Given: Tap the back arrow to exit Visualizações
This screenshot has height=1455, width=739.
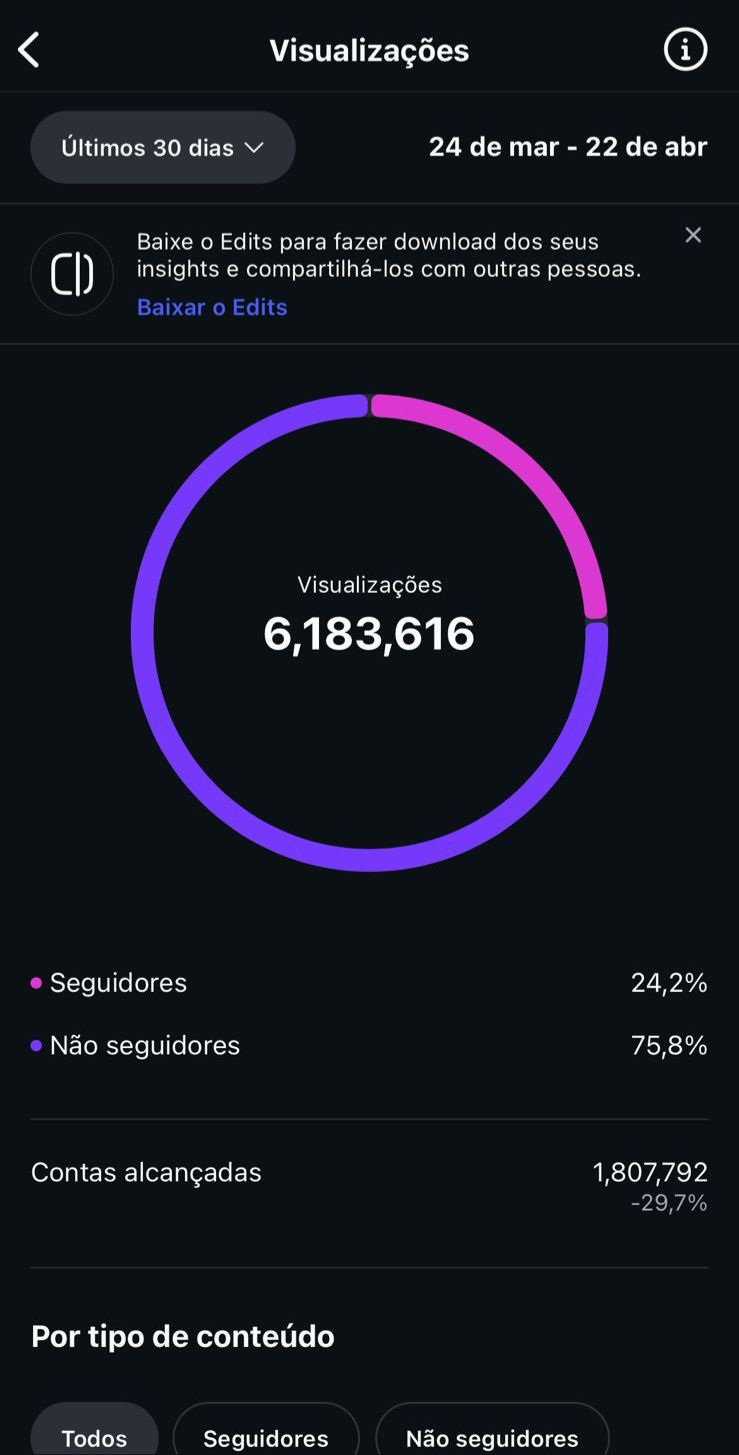Looking at the screenshot, I should coord(29,49).
